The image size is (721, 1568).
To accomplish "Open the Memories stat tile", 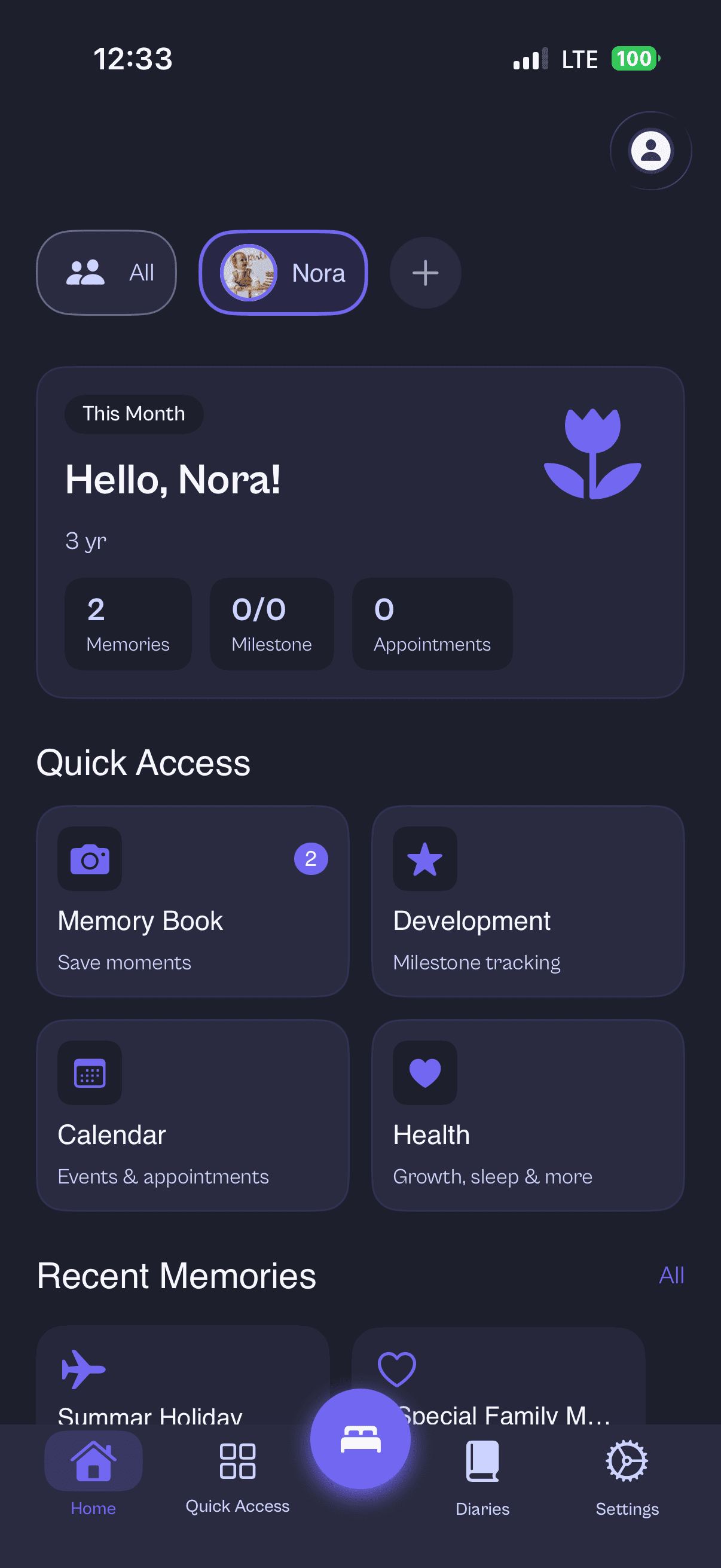I will 128,624.
